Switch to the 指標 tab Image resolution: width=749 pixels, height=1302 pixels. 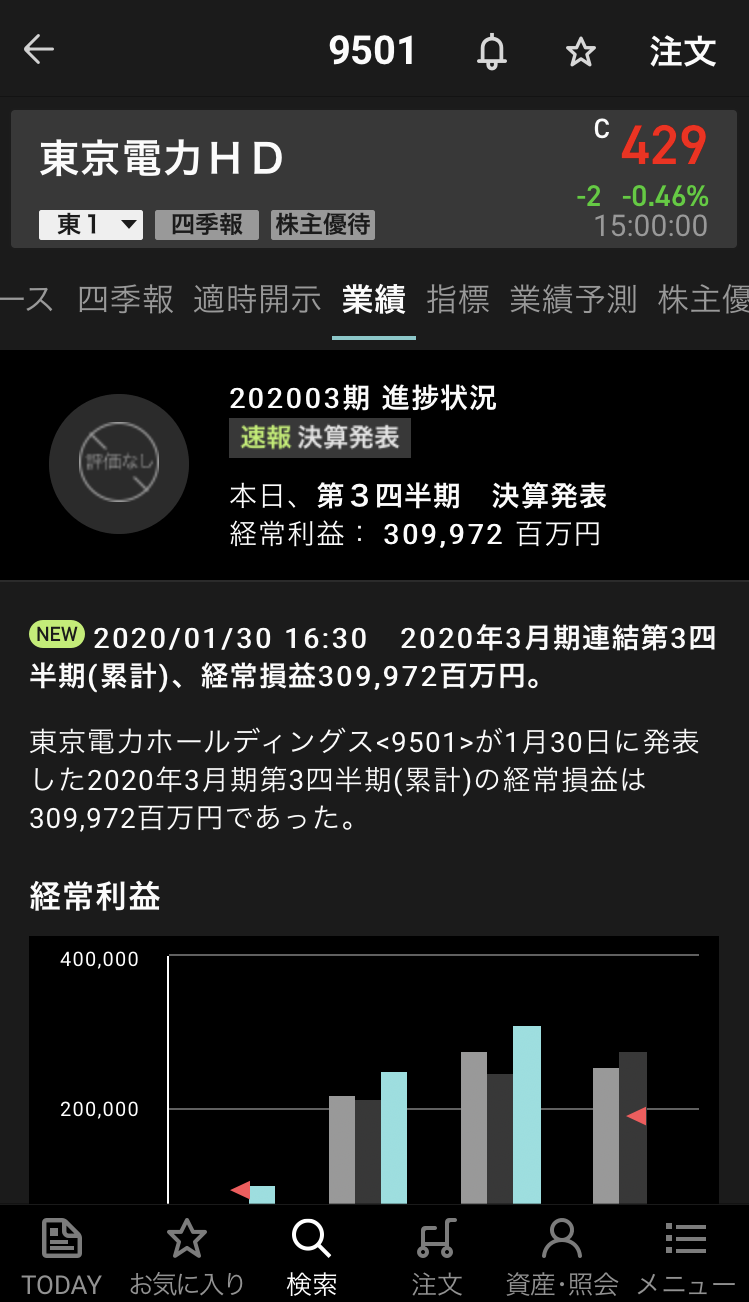pos(458,299)
